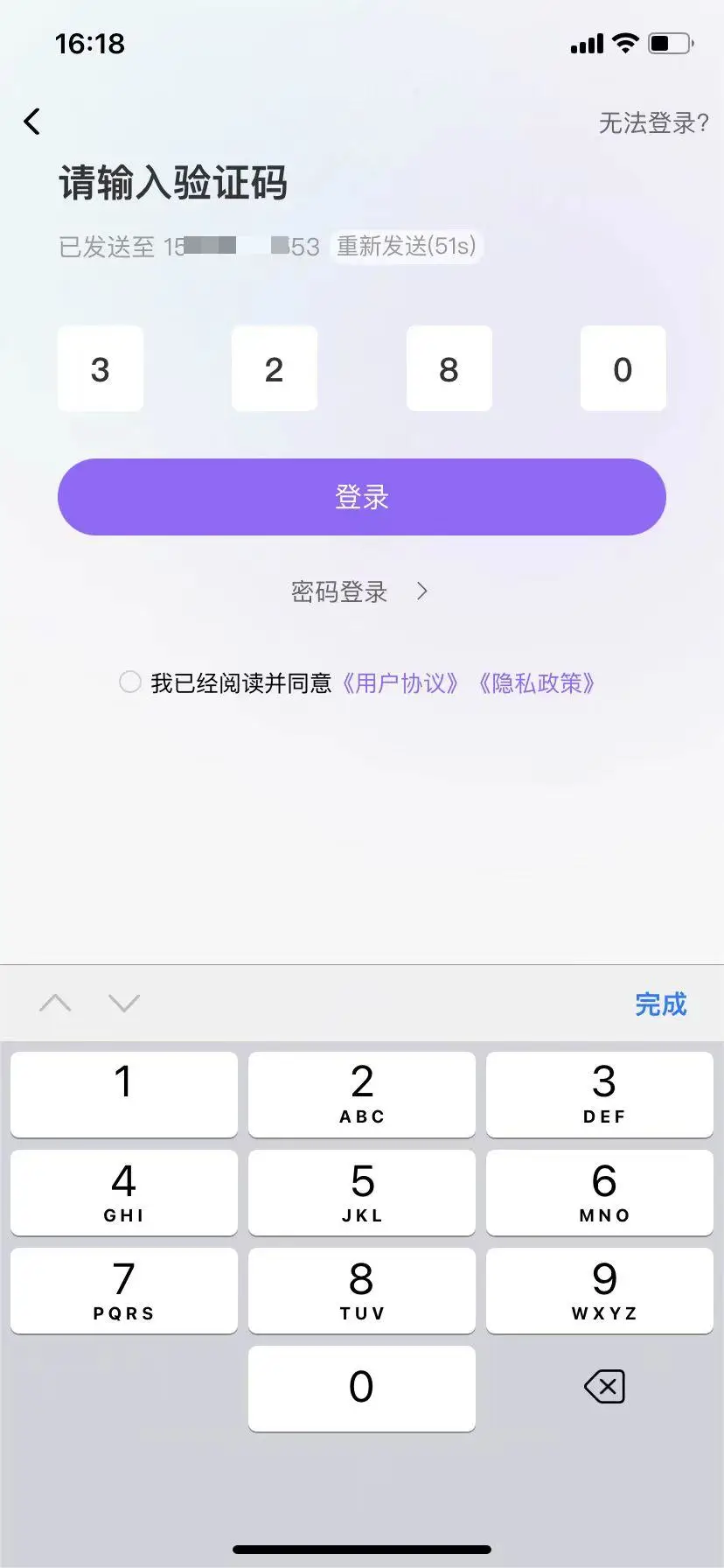Select the first code box showing 3
The width and height of the screenshot is (724, 1568).
click(101, 368)
